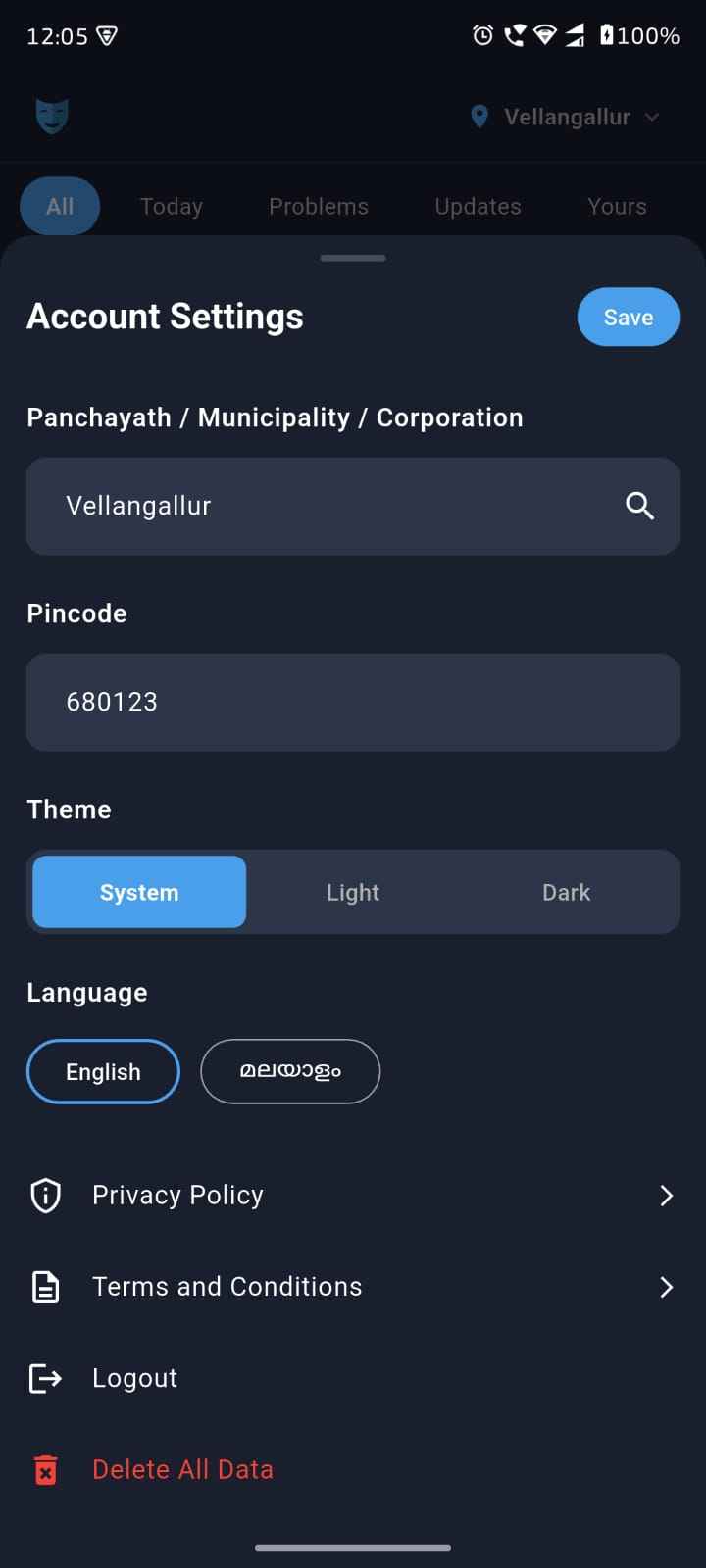Screen dimensions: 706x1568
Task: Tap the blue location pin icon
Action: tap(479, 116)
